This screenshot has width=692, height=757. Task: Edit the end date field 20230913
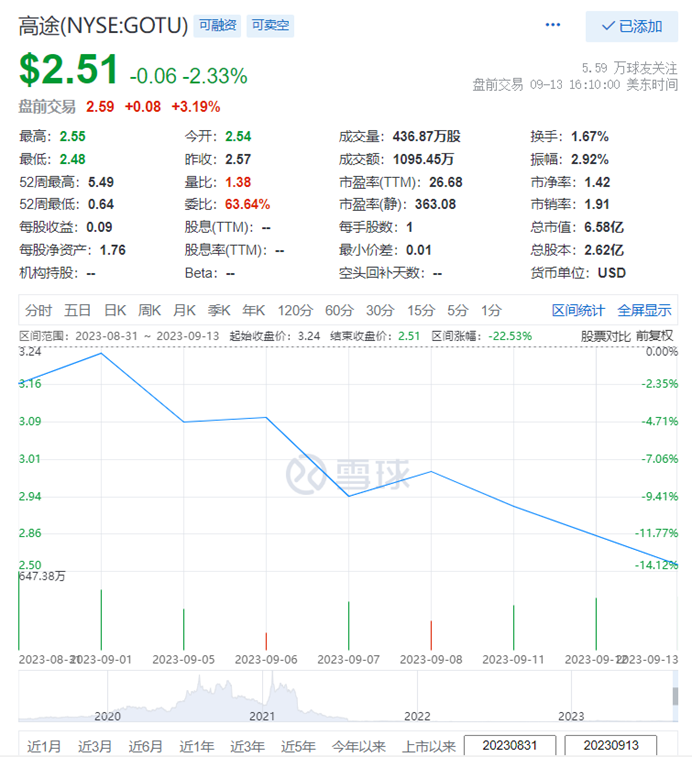tap(610, 746)
